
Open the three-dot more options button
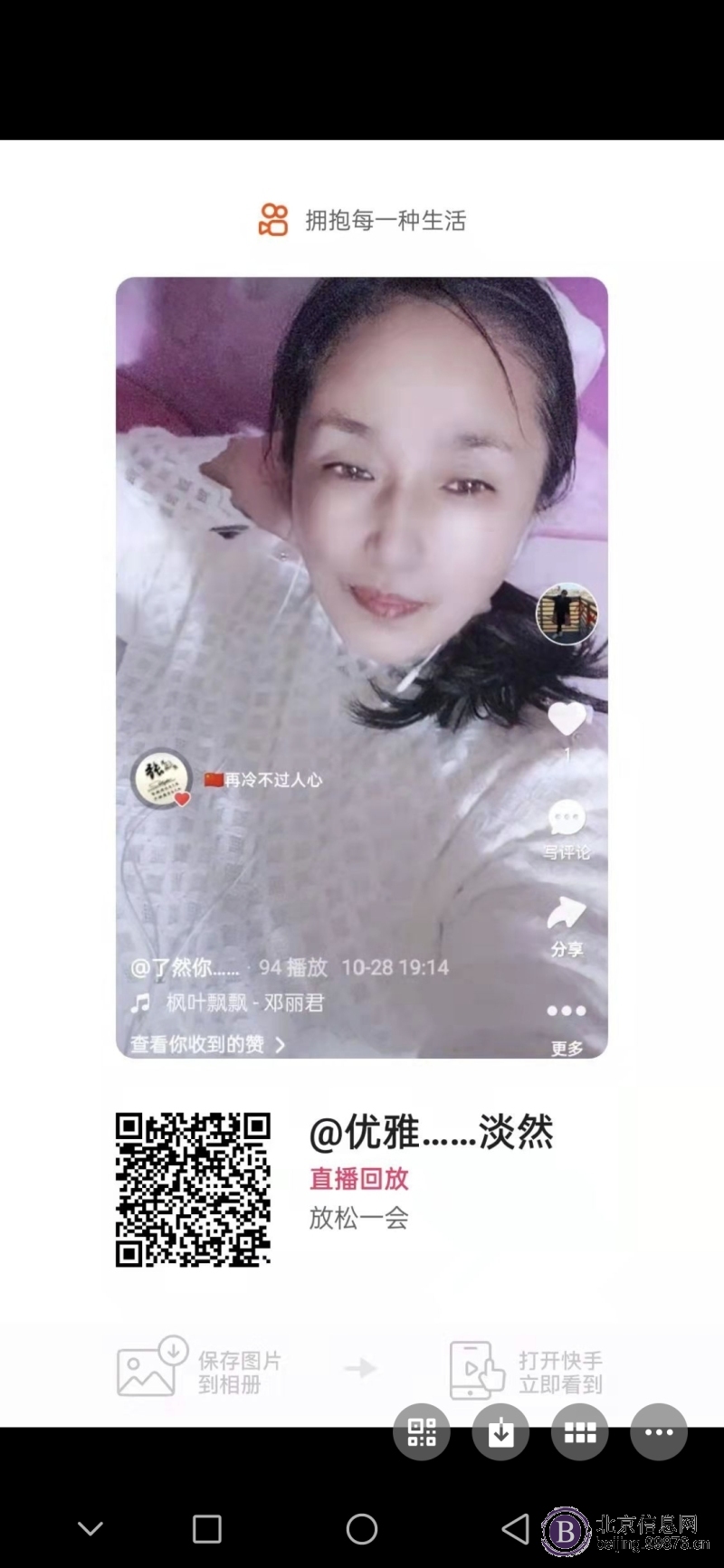click(659, 1432)
